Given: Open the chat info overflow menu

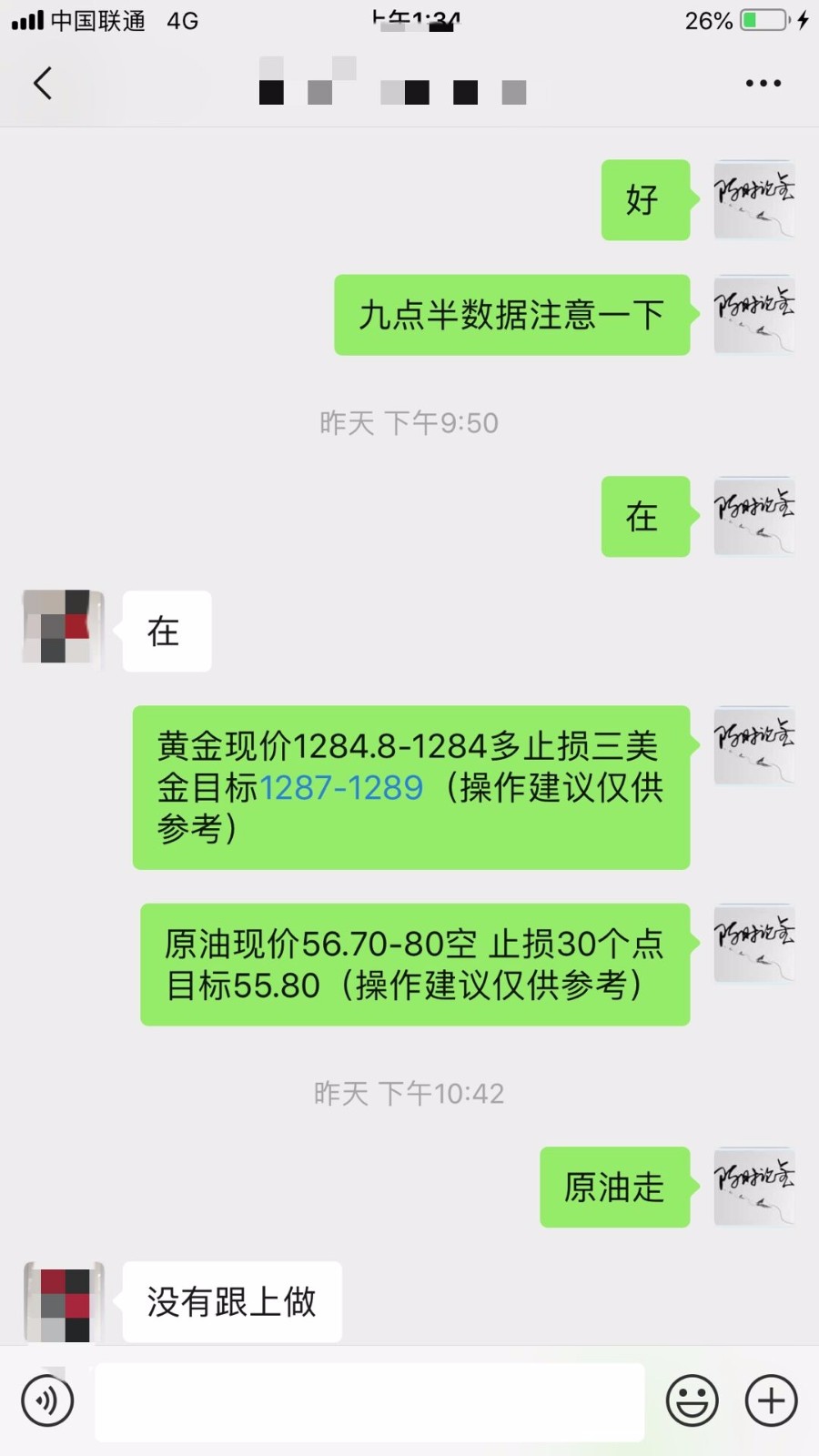Looking at the screenshot, I should coord(763,83).
